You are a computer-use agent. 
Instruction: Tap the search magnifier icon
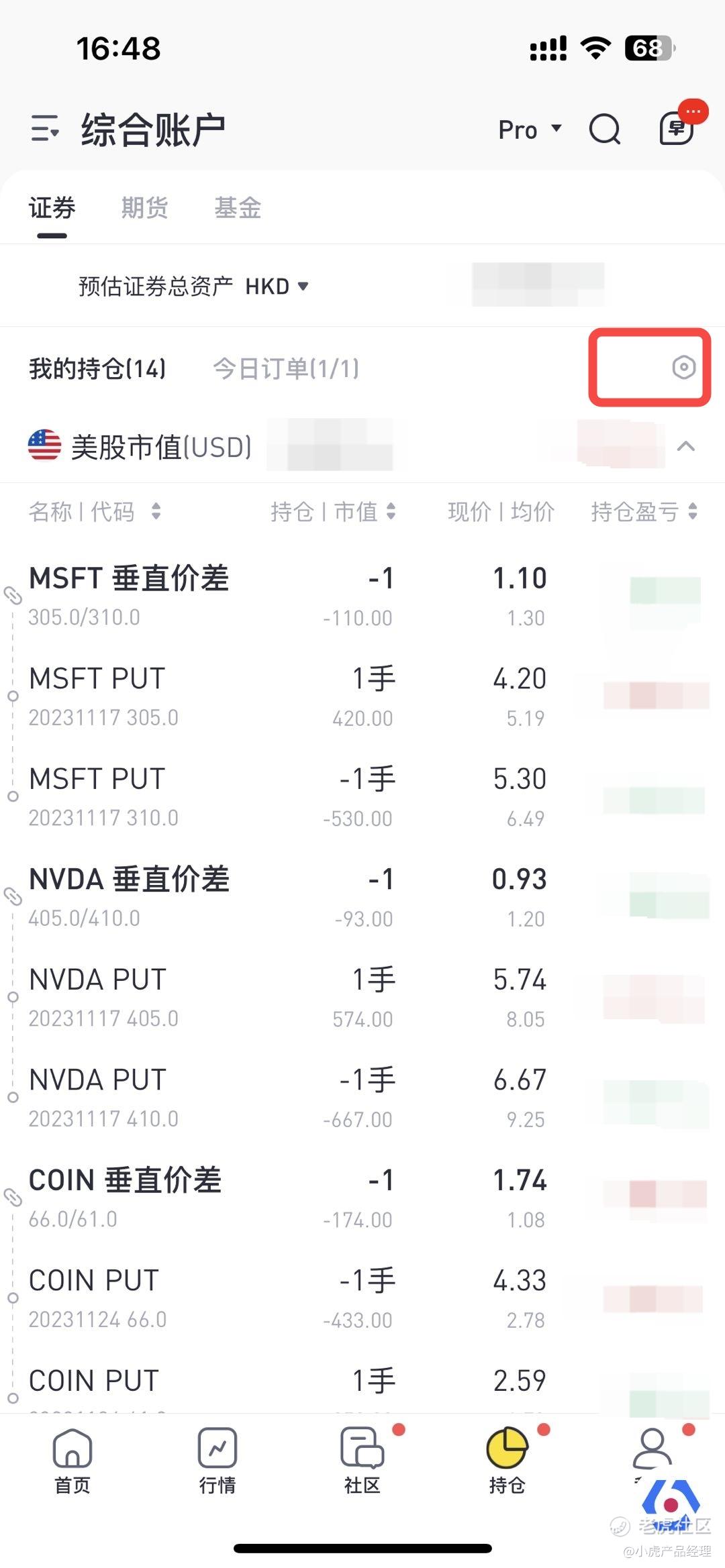tap(605, 129)
